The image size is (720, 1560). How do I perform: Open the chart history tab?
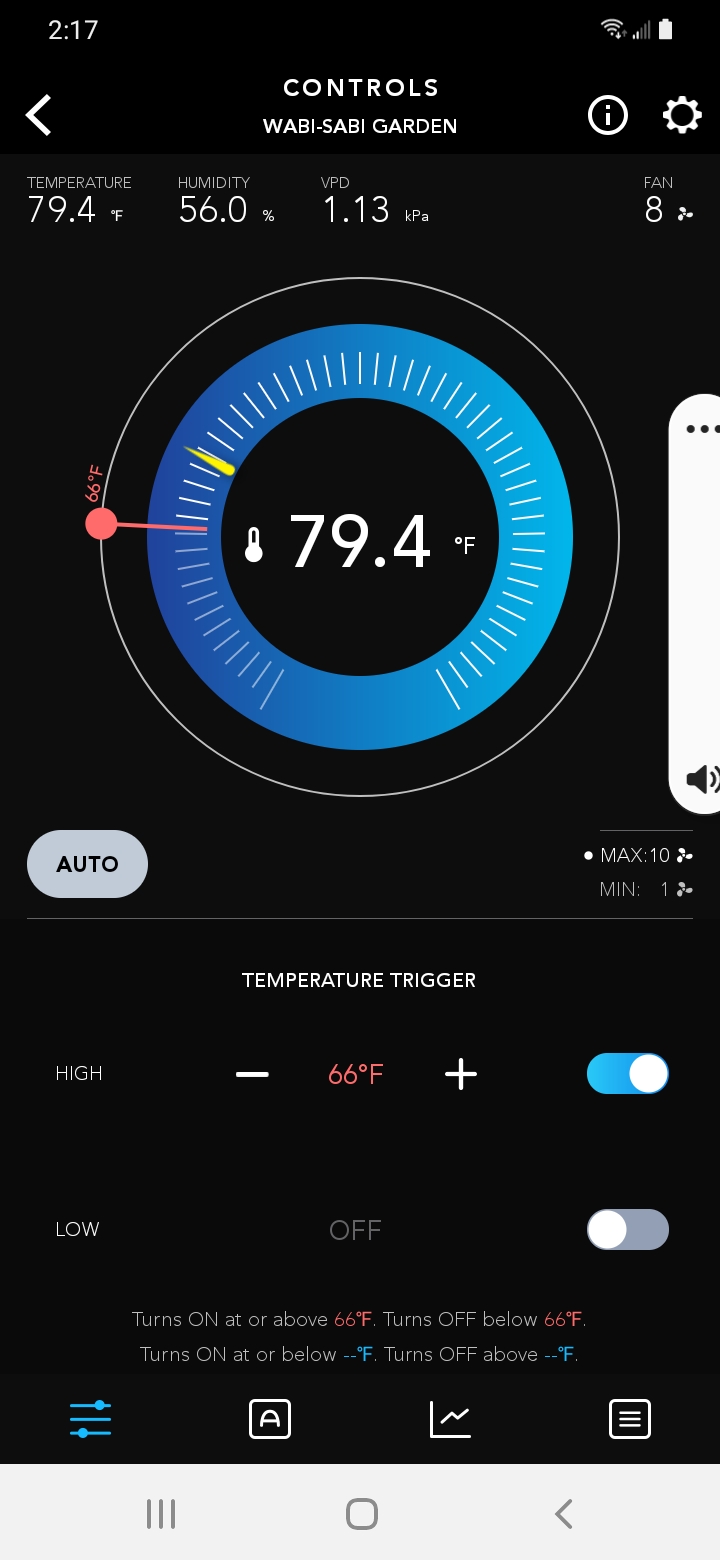click(x=450, y=1419)
